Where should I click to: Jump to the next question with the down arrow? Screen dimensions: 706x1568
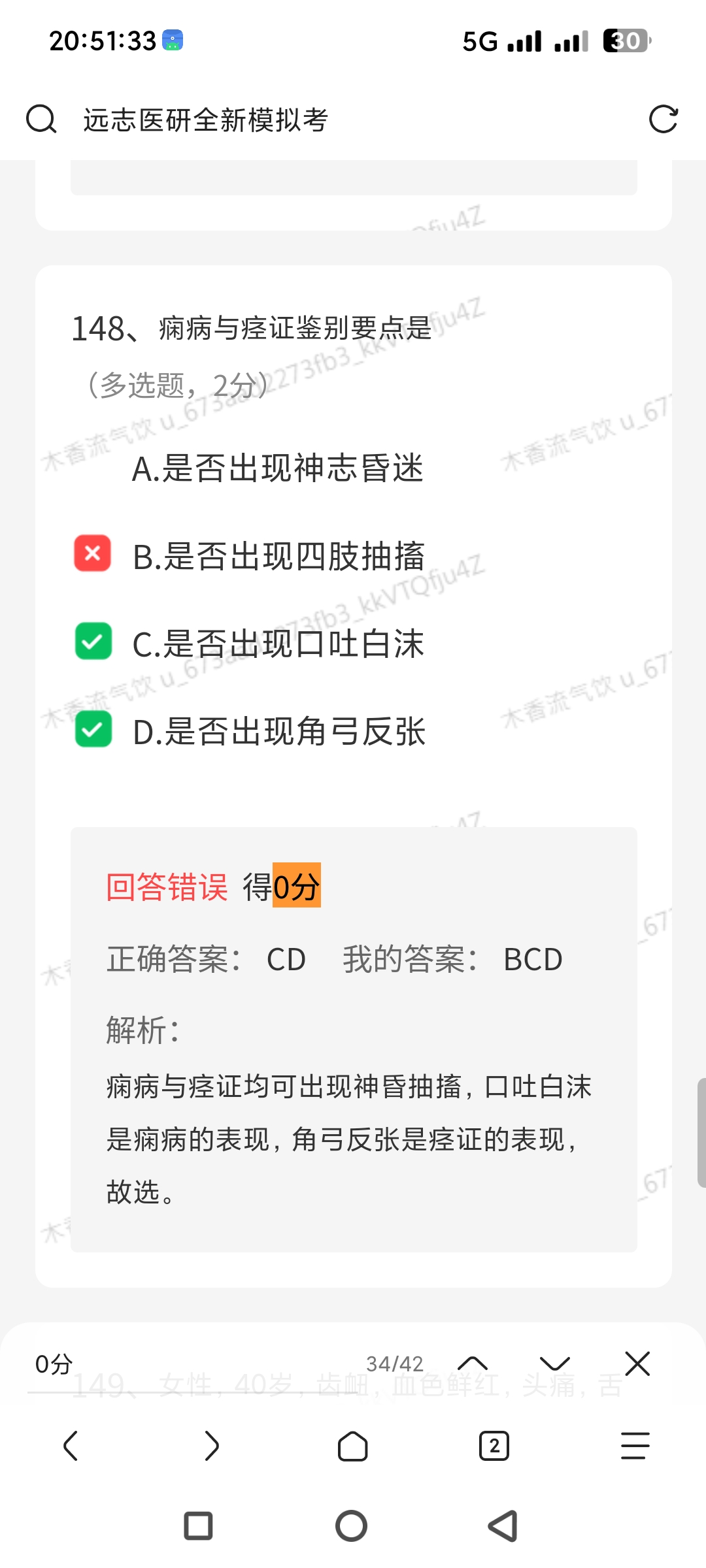[x=555, y=1364]
